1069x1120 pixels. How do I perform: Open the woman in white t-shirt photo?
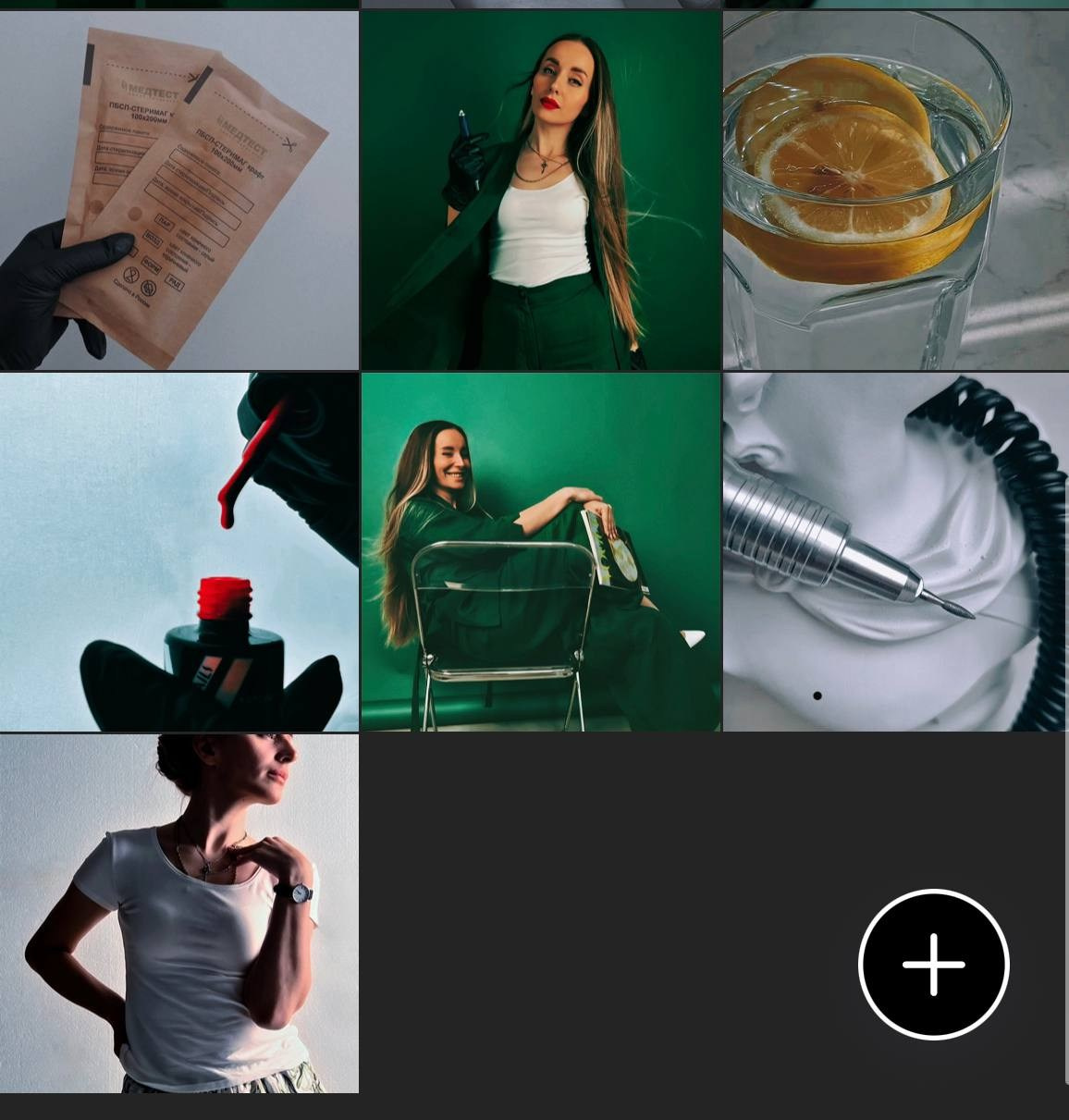tap(178, 914)
